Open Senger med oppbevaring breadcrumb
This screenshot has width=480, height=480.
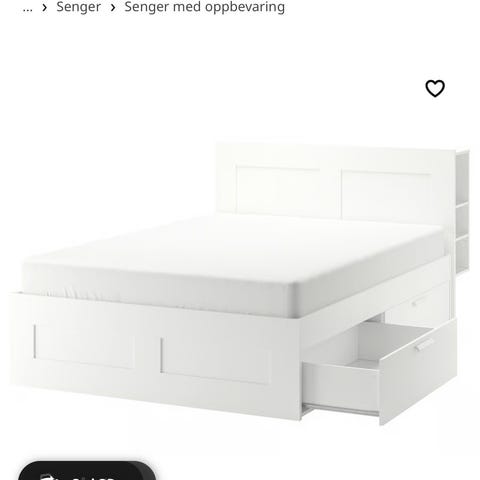pos(205,7)
